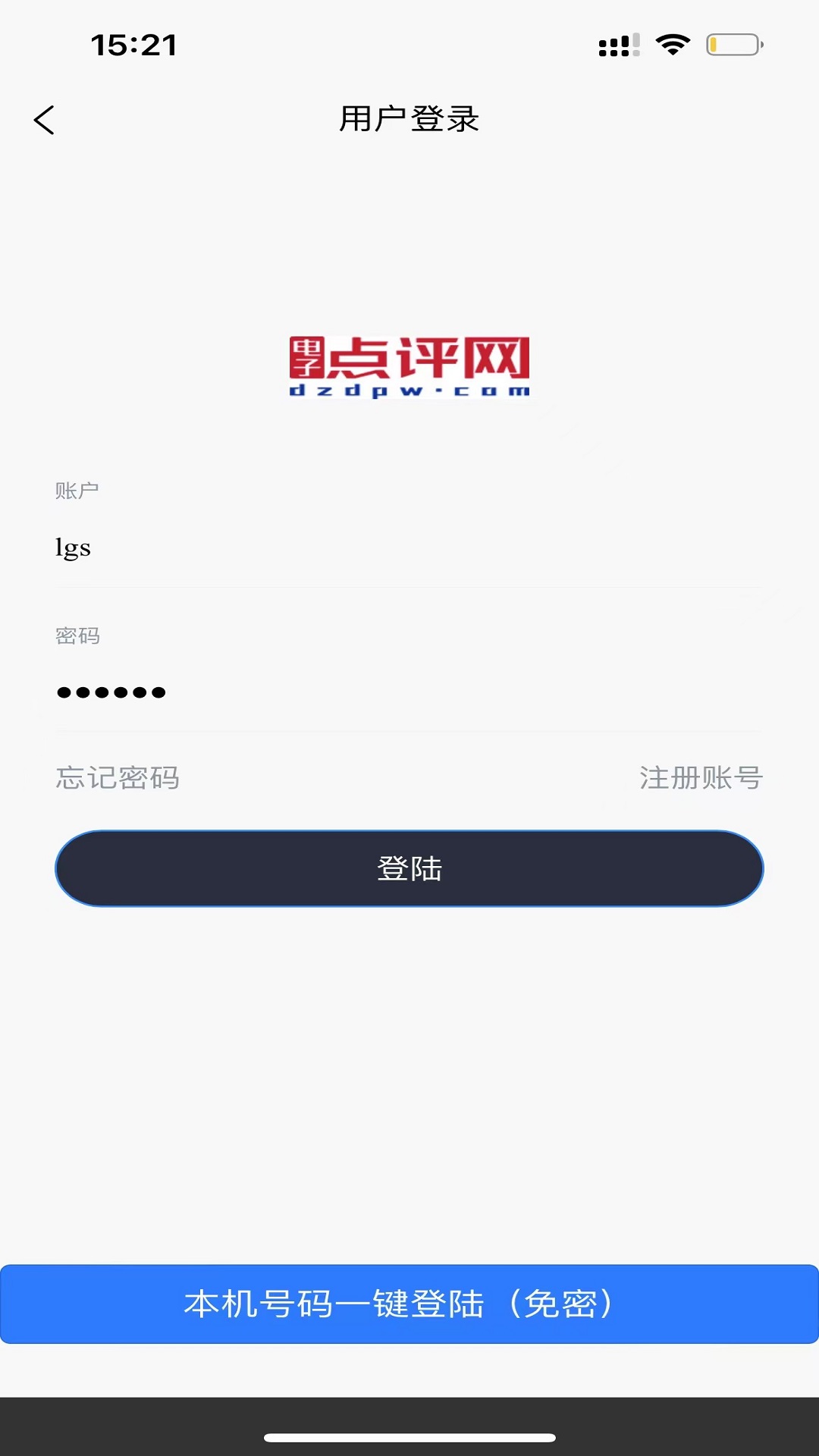Image resolution: width=819 pixels, height=1456 pixels.
Task: Tap the 本机号码一键登陆（免密）button
Action: pyautogui.click(x=409, y=1304)
